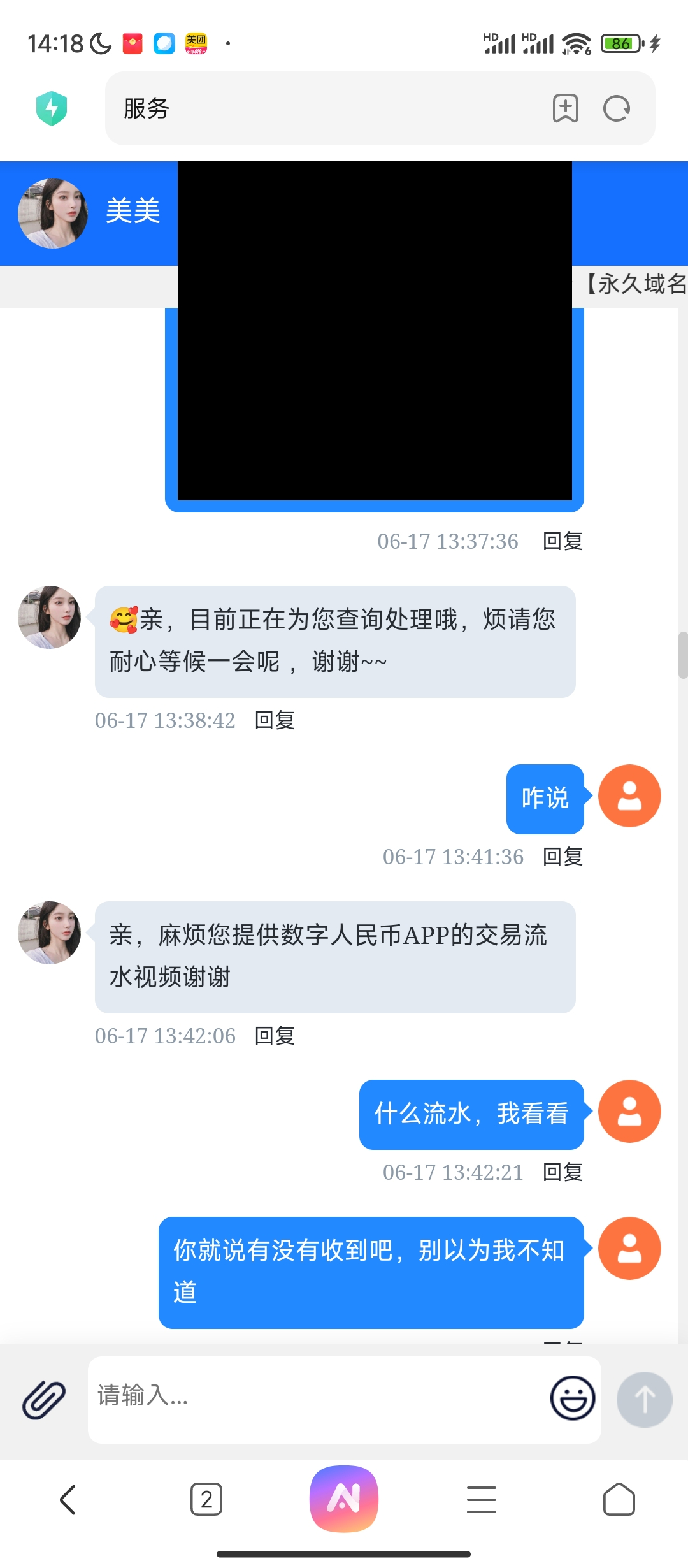Tap 回复 under the 咋说 message

click(563, 857)
